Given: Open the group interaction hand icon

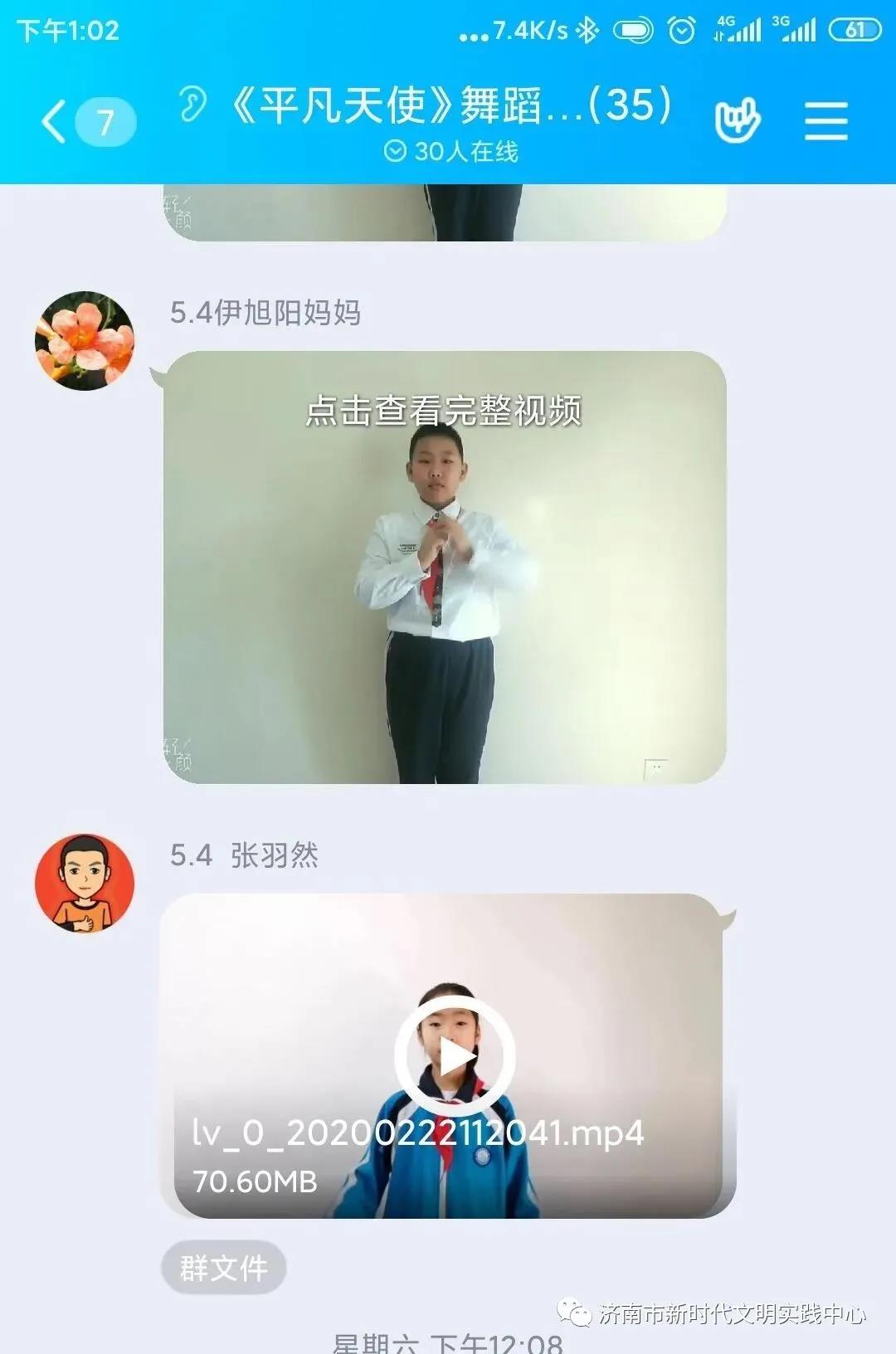Looking at the screenshot, I should [737, 122].
